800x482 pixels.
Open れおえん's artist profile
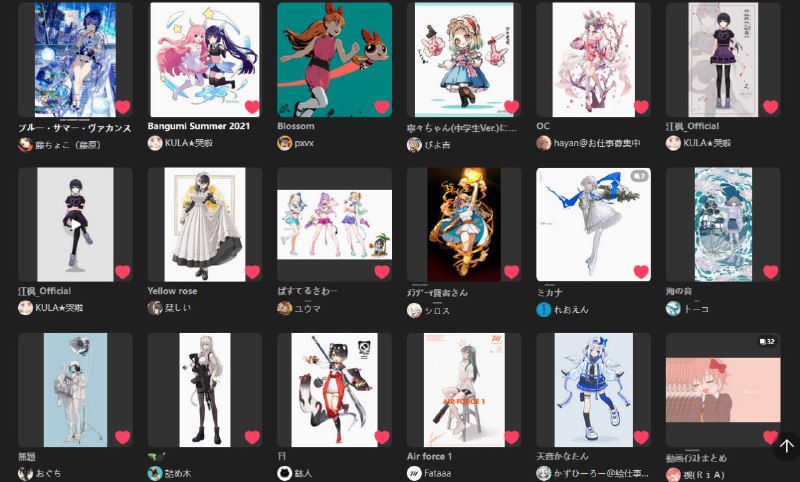click(572, 309)
